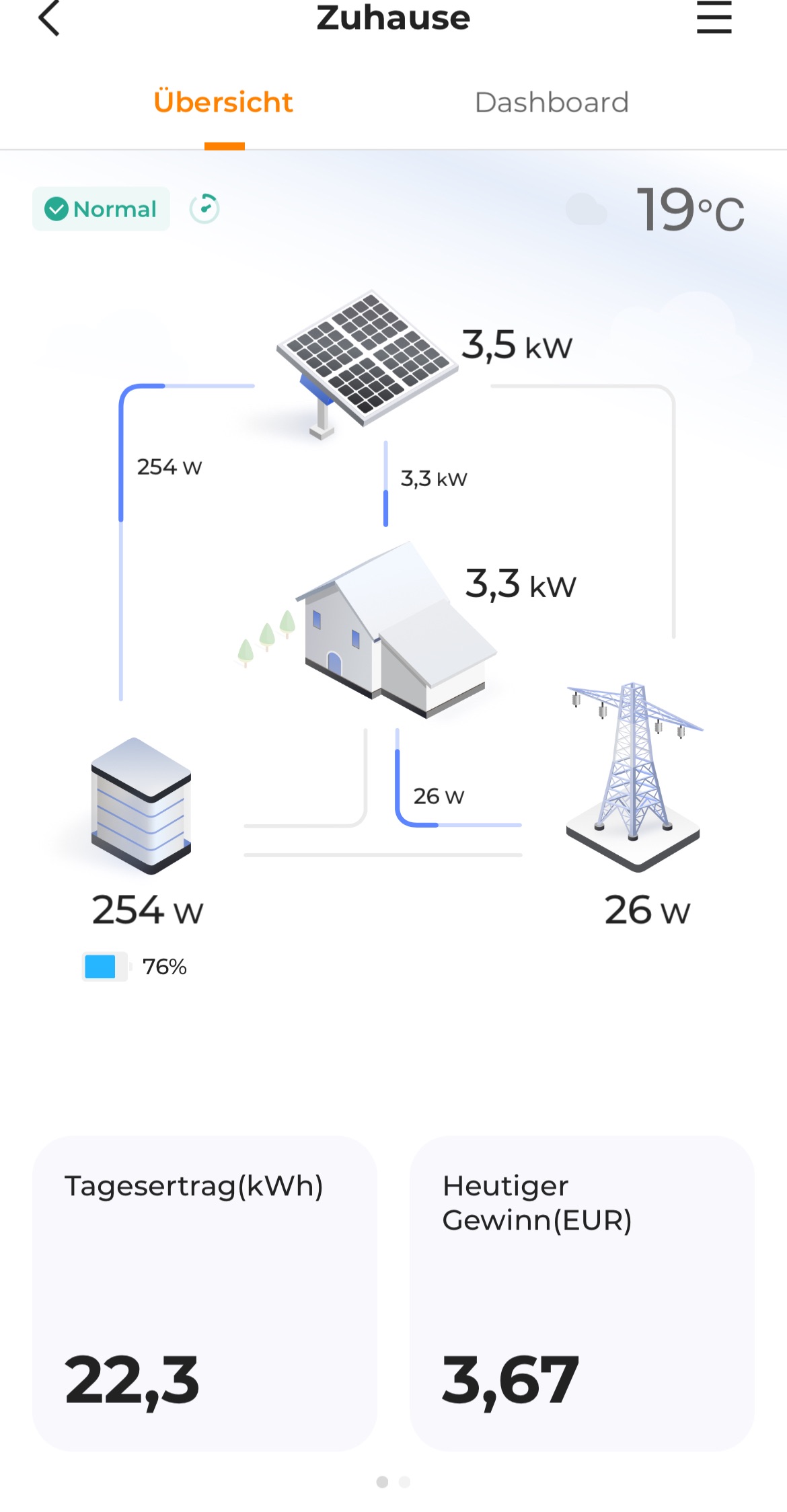787x1512 pixels.
Task: Open the Tagesertrag(kWh) card
Action: pos(204,1293)
